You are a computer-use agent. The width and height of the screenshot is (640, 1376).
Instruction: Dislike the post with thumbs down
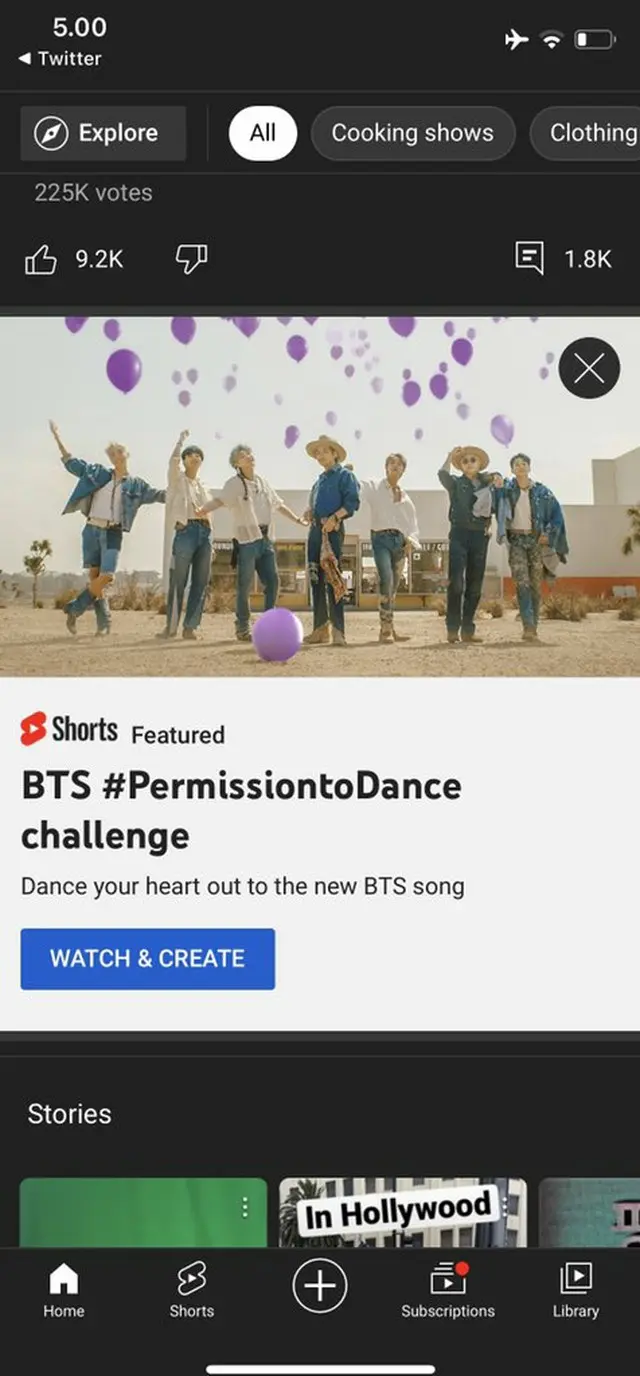coord(191,260)
